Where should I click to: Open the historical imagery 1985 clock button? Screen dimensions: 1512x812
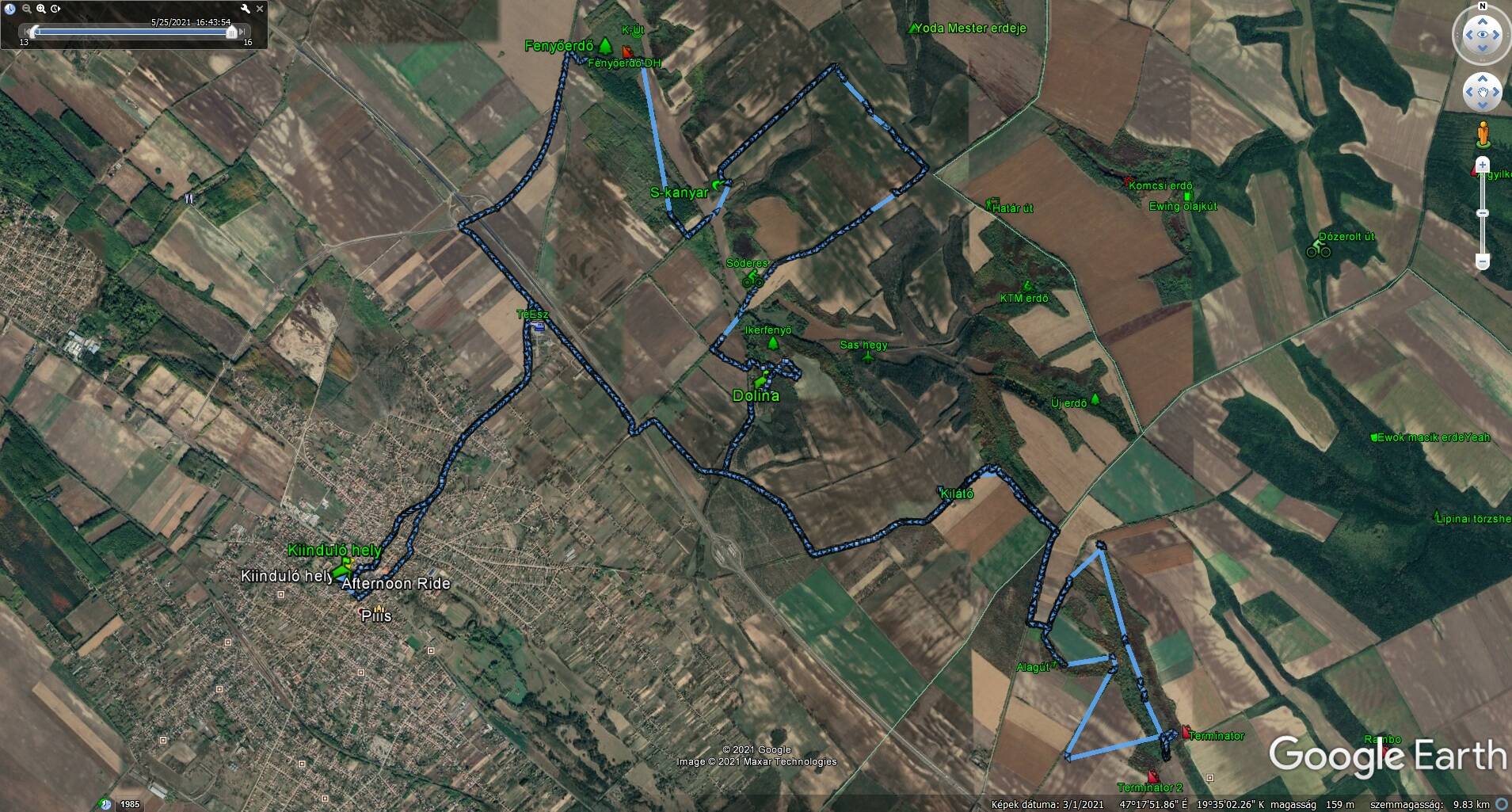[106, 803]
